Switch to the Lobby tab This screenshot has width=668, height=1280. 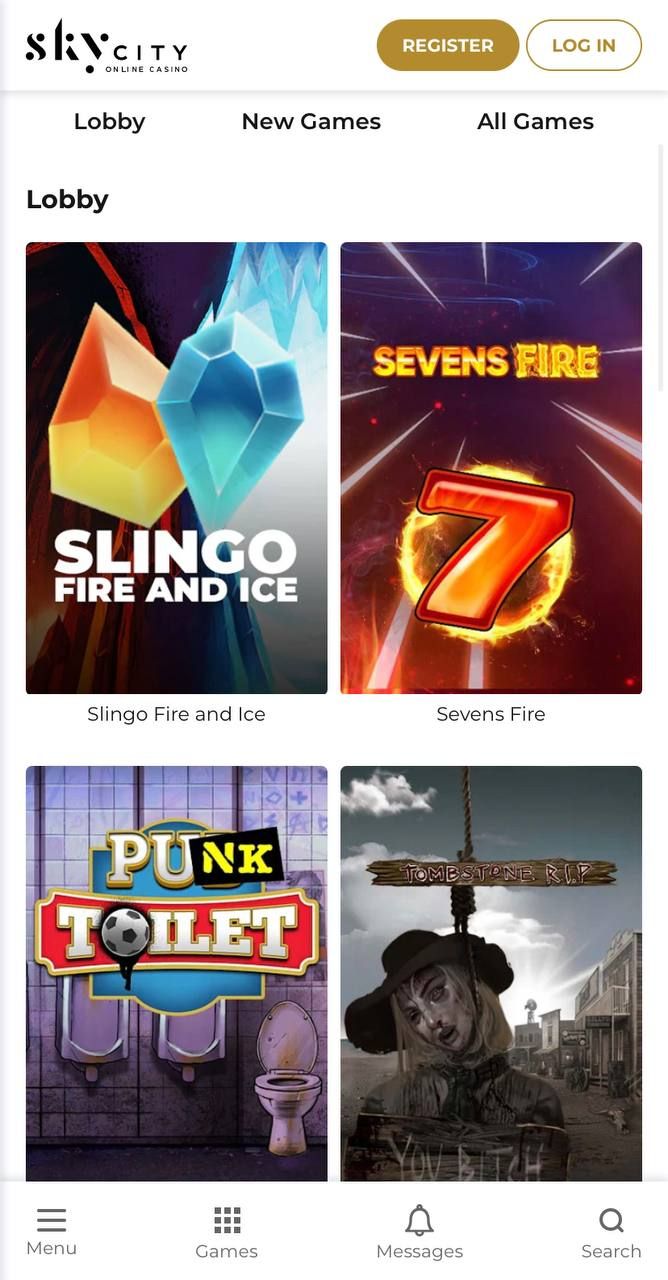point(109,121)
